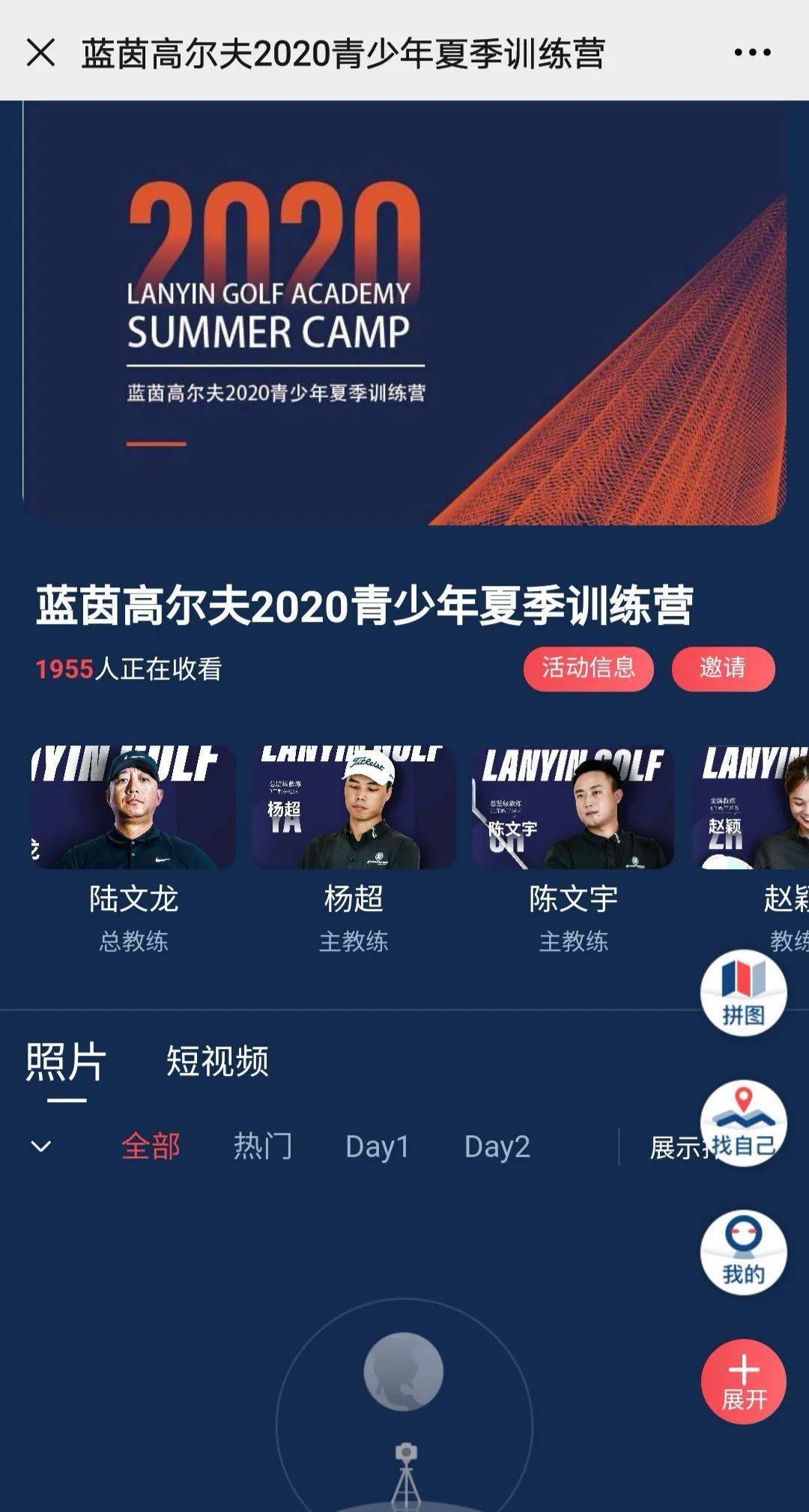Open the 拼图 collage button

[743, 993]
